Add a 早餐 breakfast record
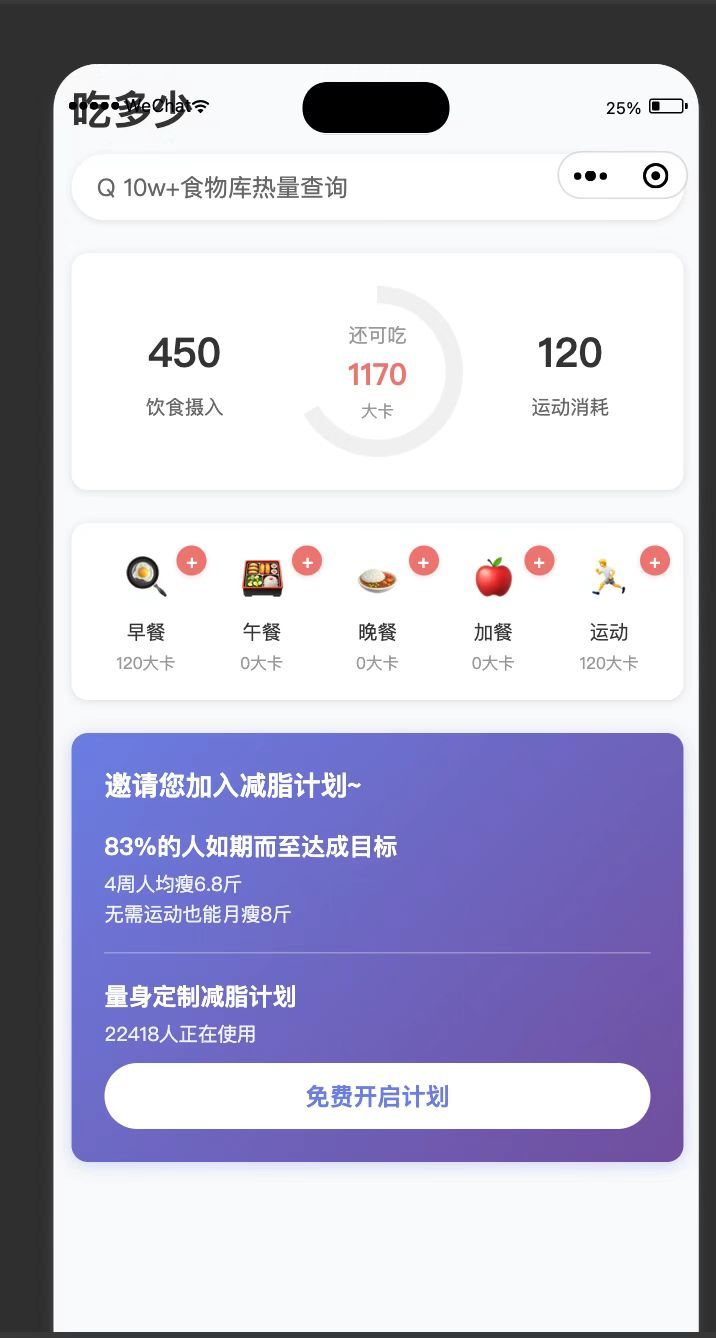716x1338 pixels. click(x=191, y=561)
